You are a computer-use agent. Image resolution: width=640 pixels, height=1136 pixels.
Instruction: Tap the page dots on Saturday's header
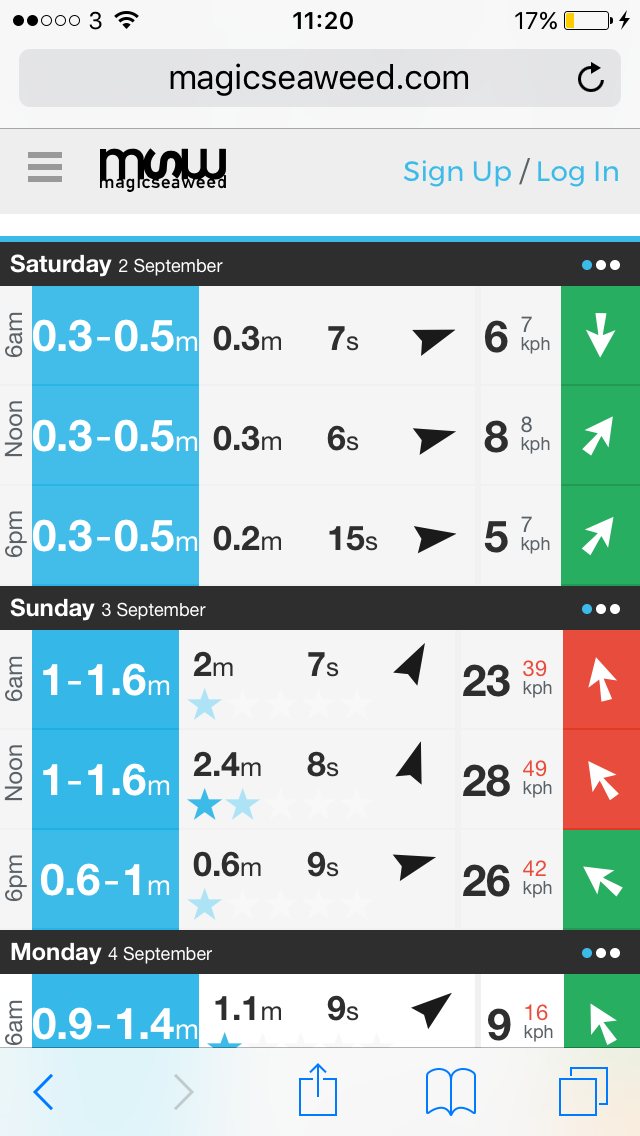click(601, 265)
